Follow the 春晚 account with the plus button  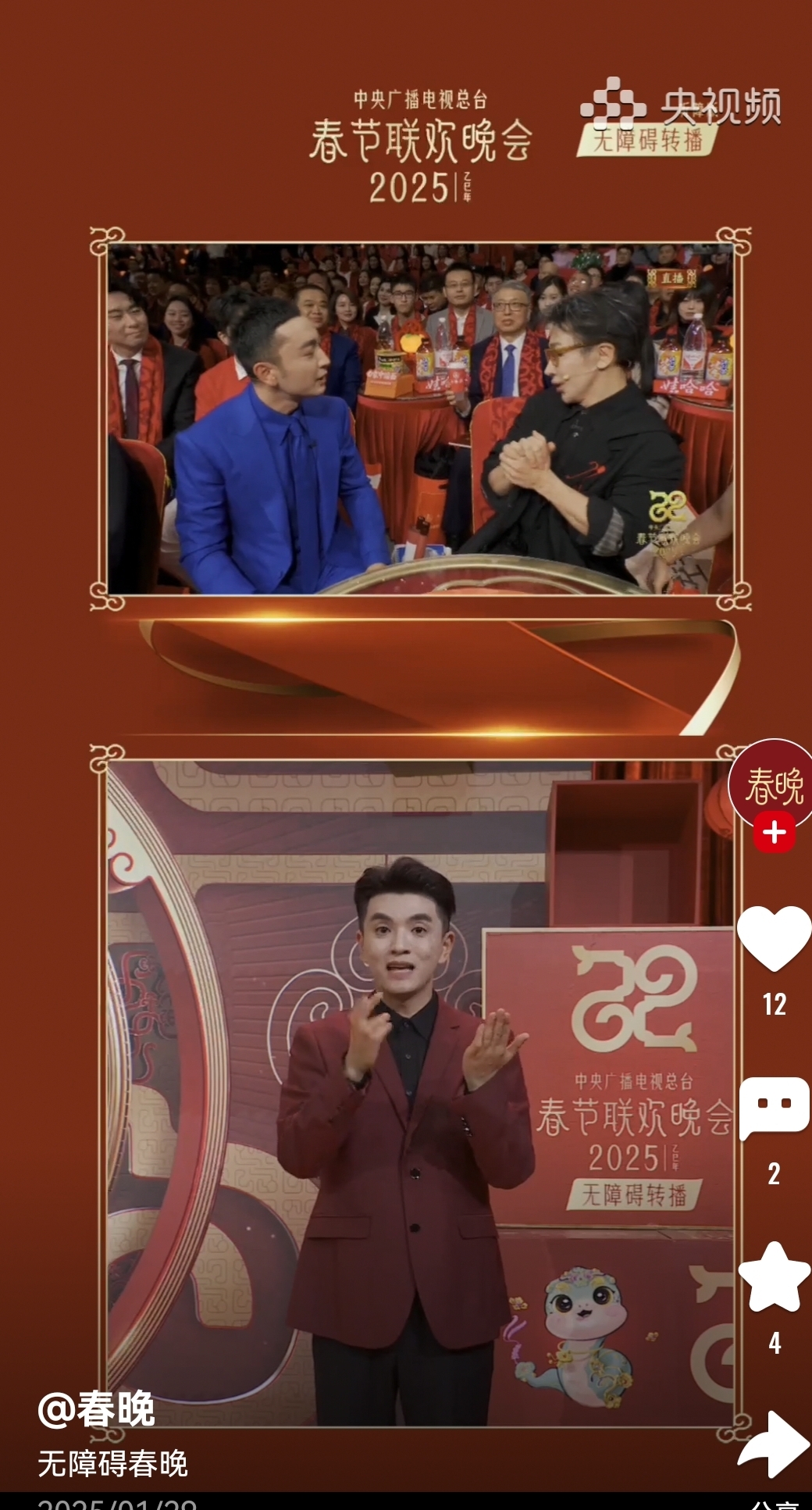point(774,833)
